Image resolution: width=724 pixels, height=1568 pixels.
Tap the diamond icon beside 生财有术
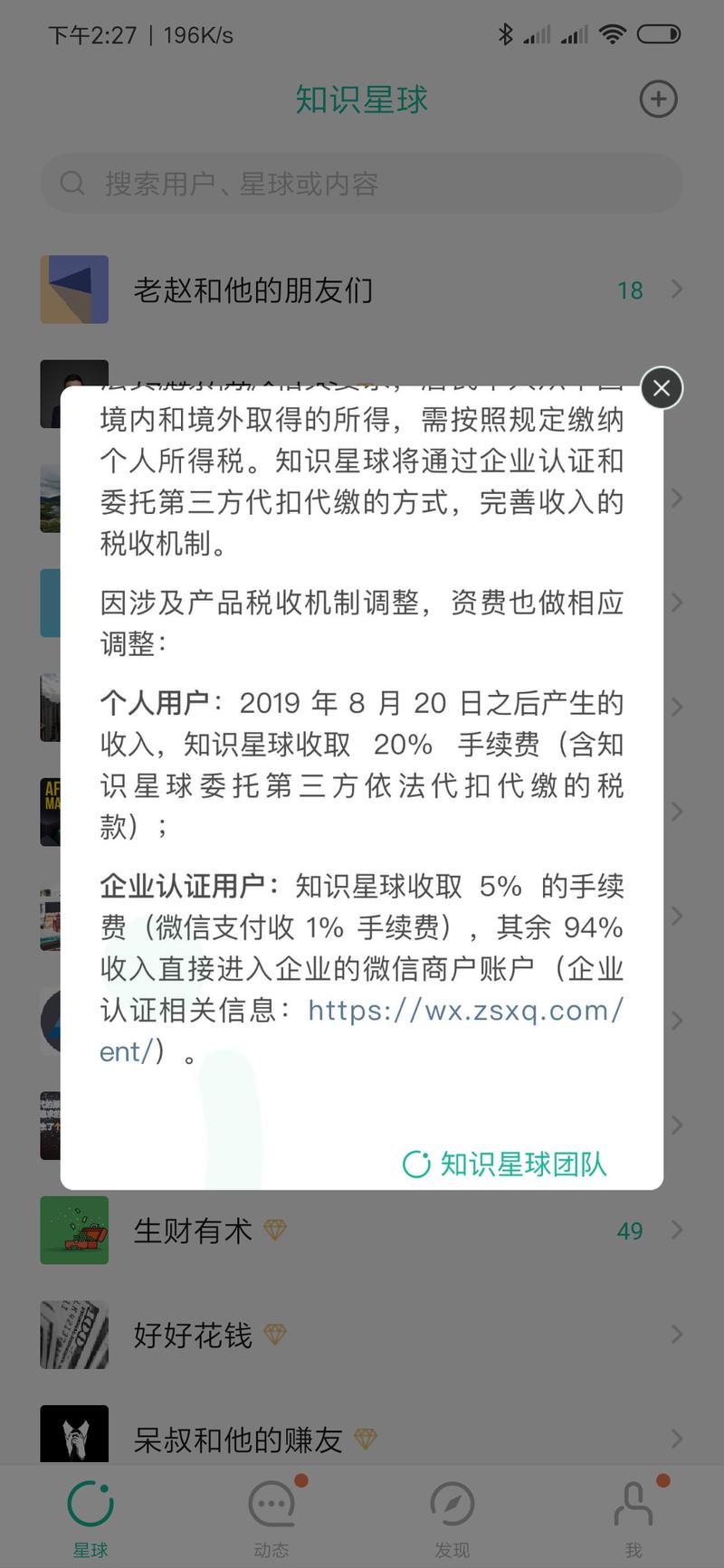(x=274, y=1231)
